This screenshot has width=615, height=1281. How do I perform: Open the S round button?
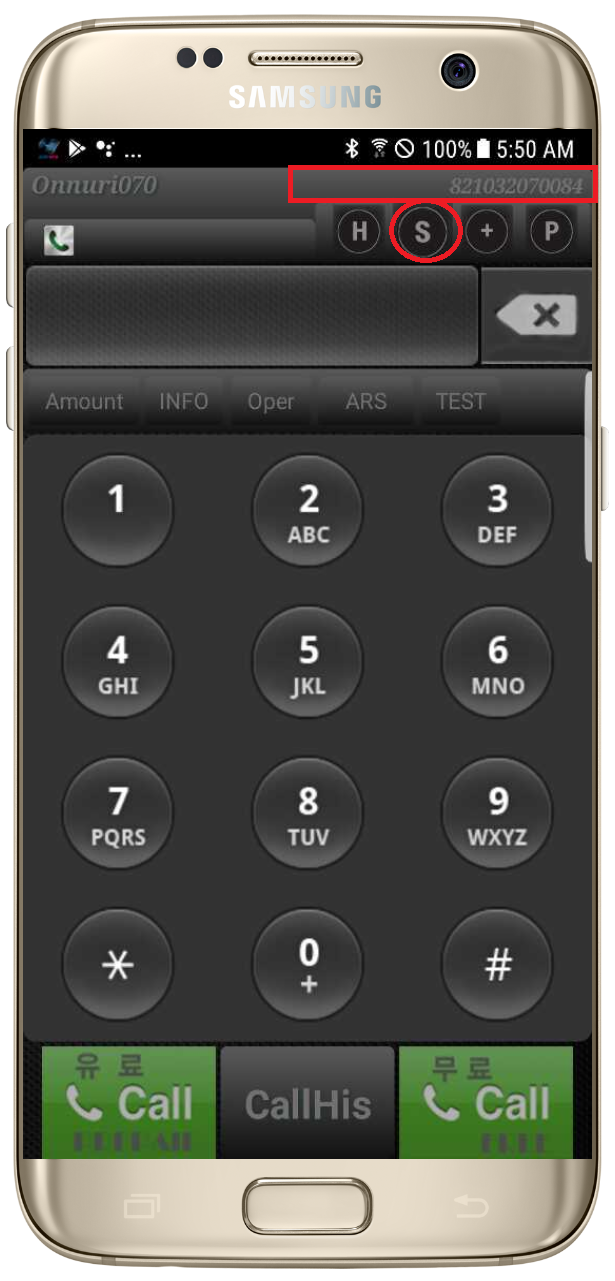coord(423,232)
